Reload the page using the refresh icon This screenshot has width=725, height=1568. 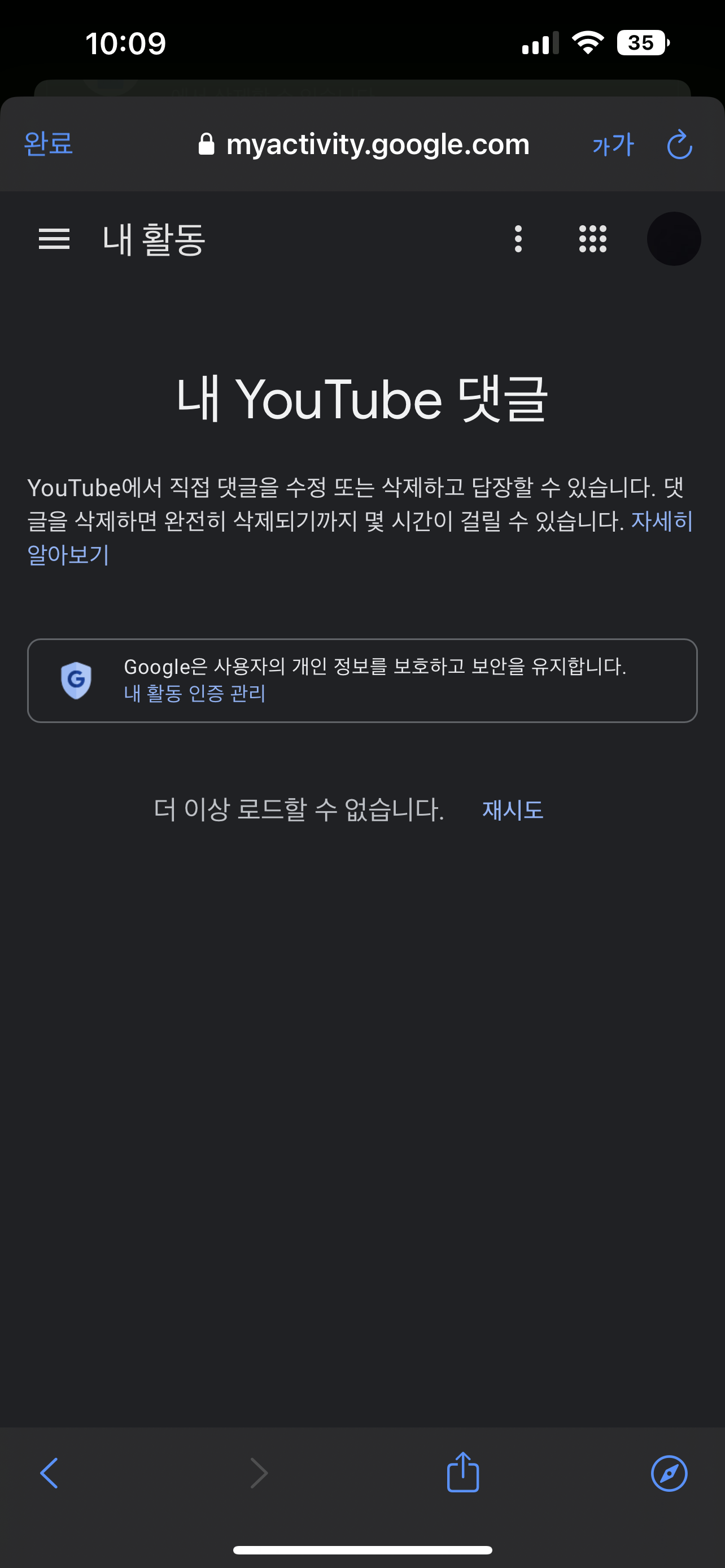pos(679,144)
